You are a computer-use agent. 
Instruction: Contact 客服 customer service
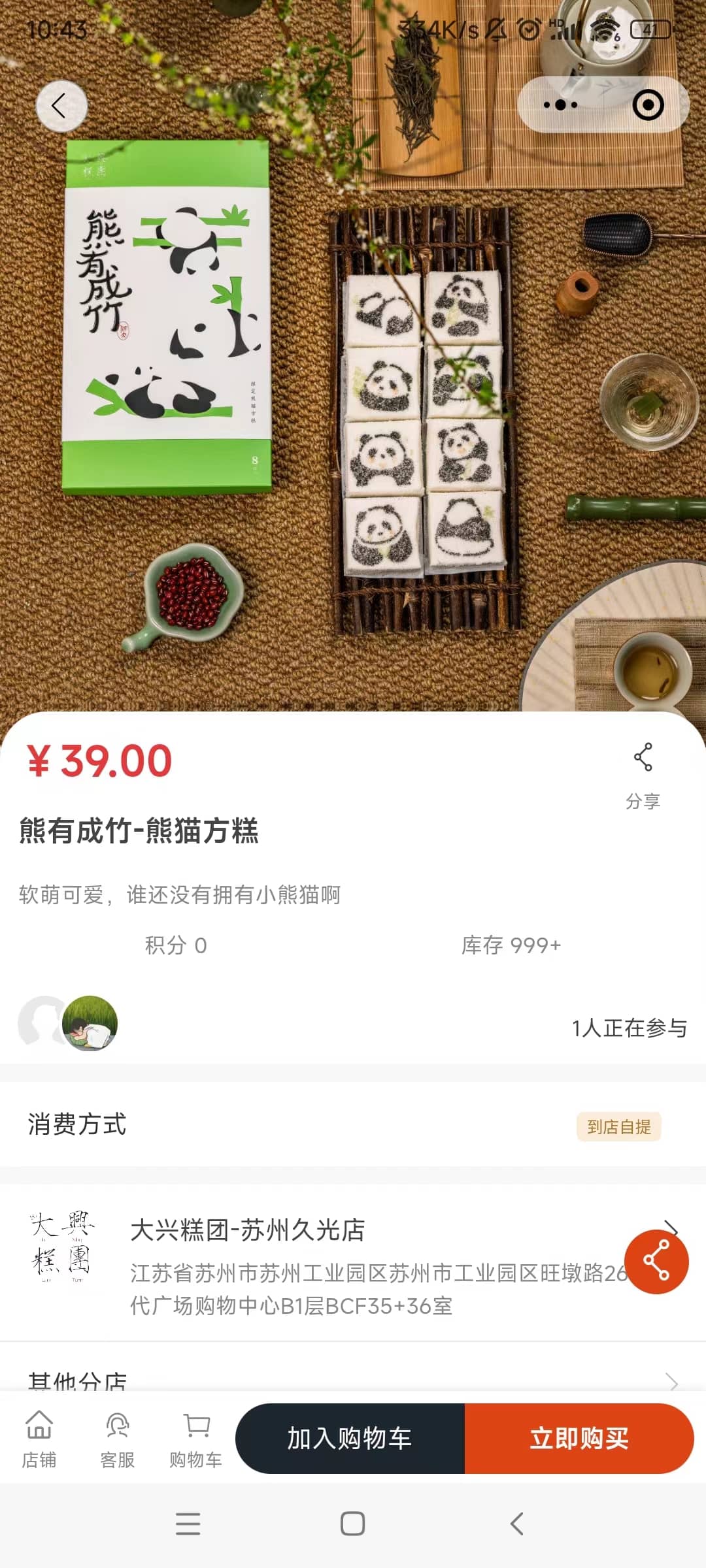pyautogui.click(x=118, y=1439)
